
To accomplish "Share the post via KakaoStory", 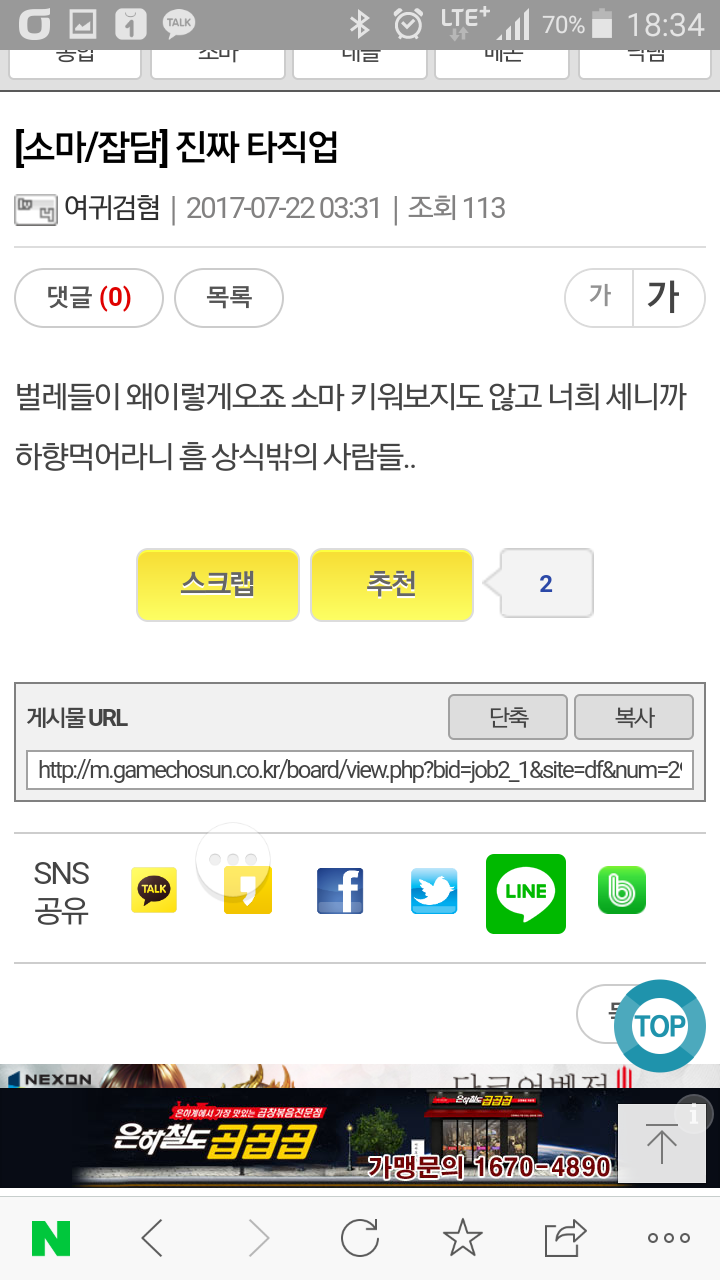I will pos(248,890).
